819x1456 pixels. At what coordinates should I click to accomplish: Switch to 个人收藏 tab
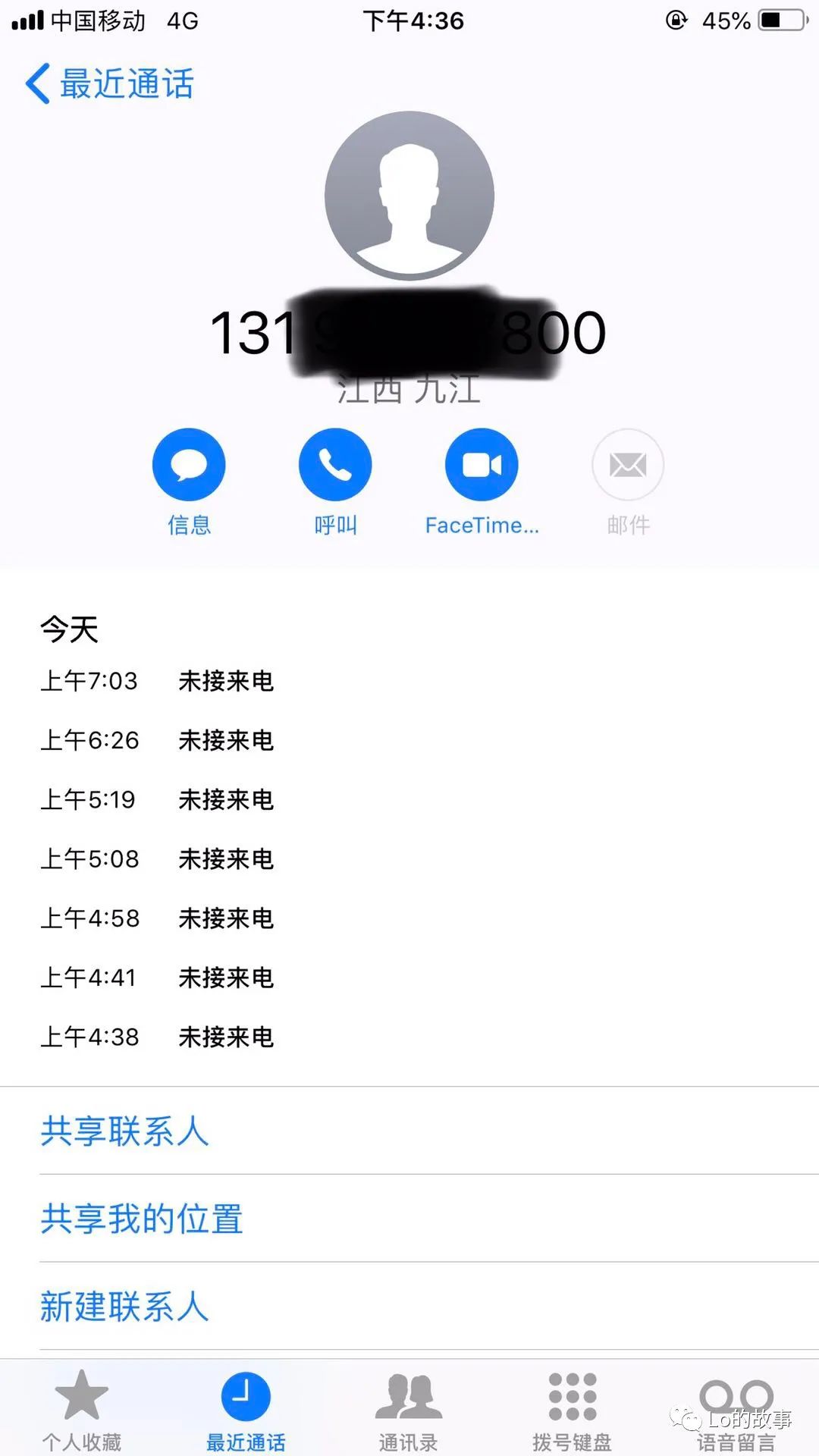(82, 1410)
